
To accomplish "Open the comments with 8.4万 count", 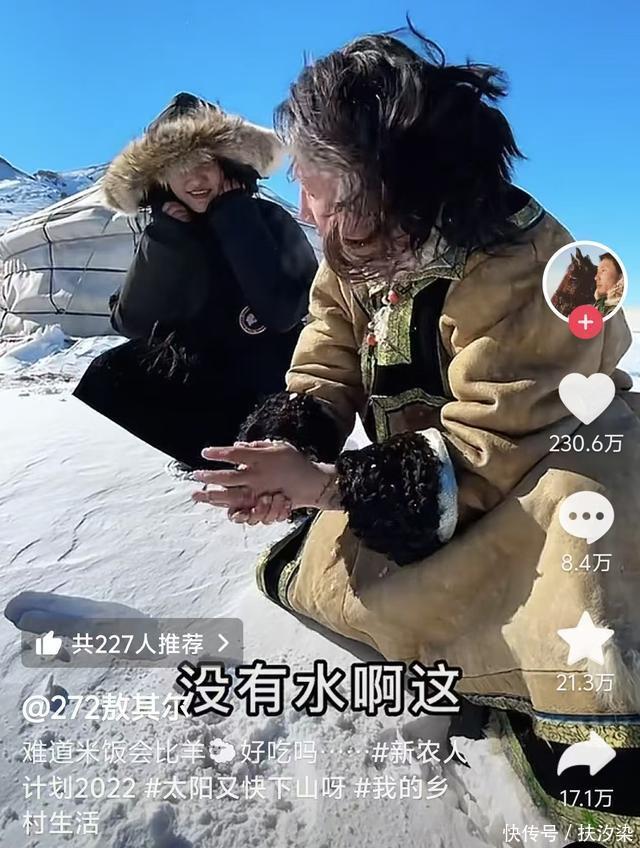I will (586, 518).
